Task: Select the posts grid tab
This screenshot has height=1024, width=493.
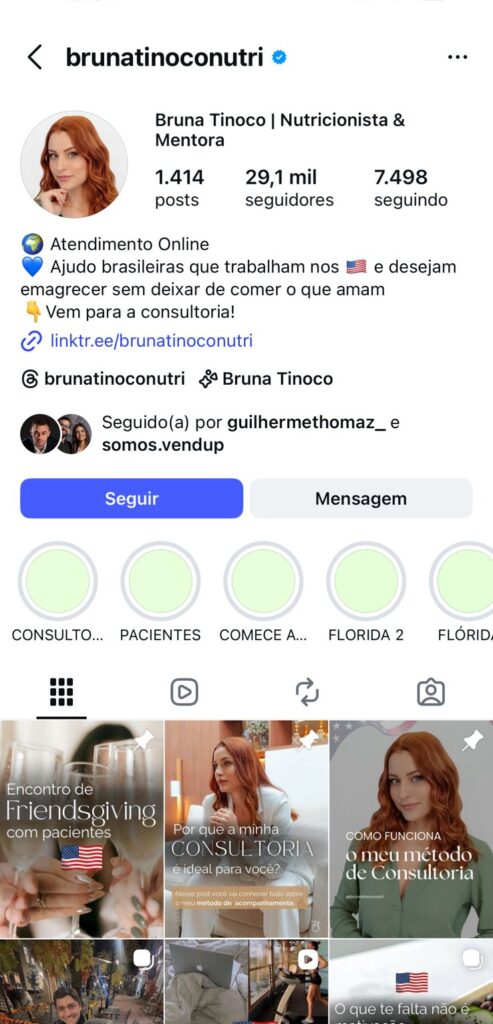Action: pyautogui.click(x=61, y=692)
